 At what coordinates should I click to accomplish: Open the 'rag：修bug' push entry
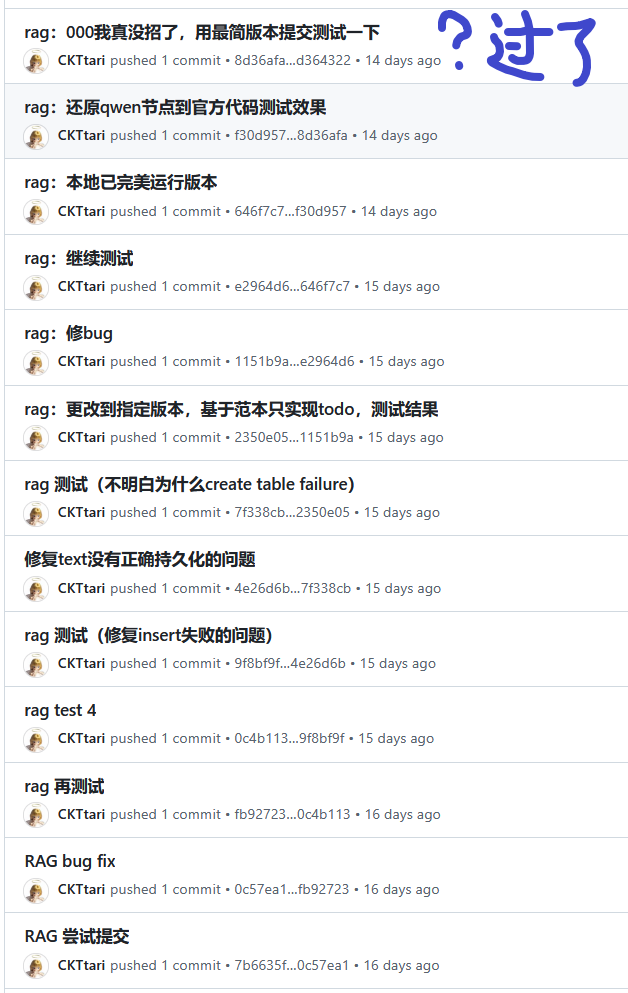[68, 333]
